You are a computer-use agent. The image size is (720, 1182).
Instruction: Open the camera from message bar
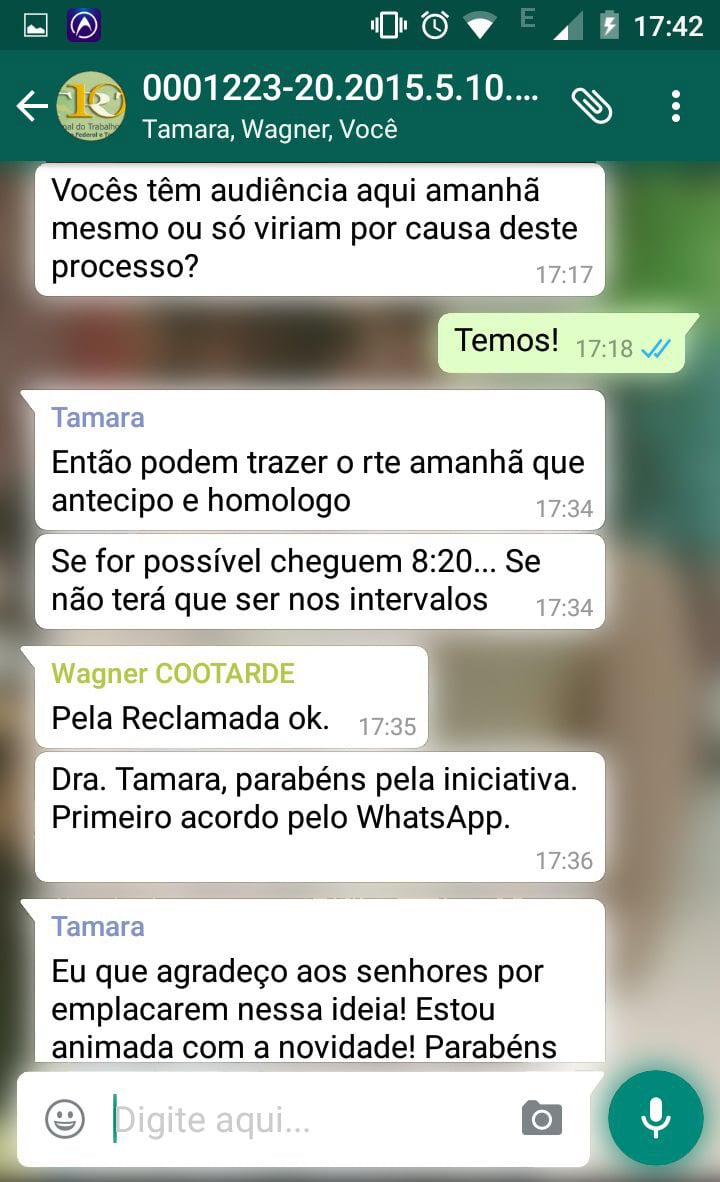click(541, 1119)
